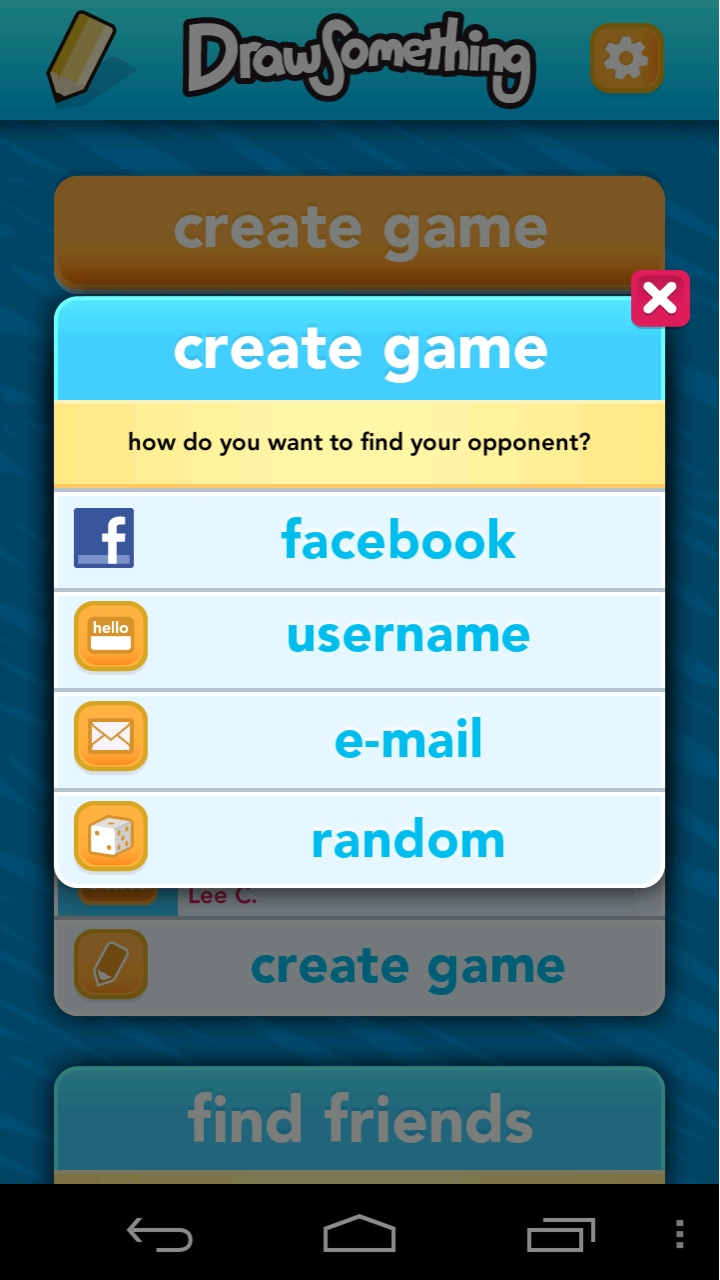This screenshot has height=1280, width=720.
Task: Tap the system home button
Action: coord(359,1234)
